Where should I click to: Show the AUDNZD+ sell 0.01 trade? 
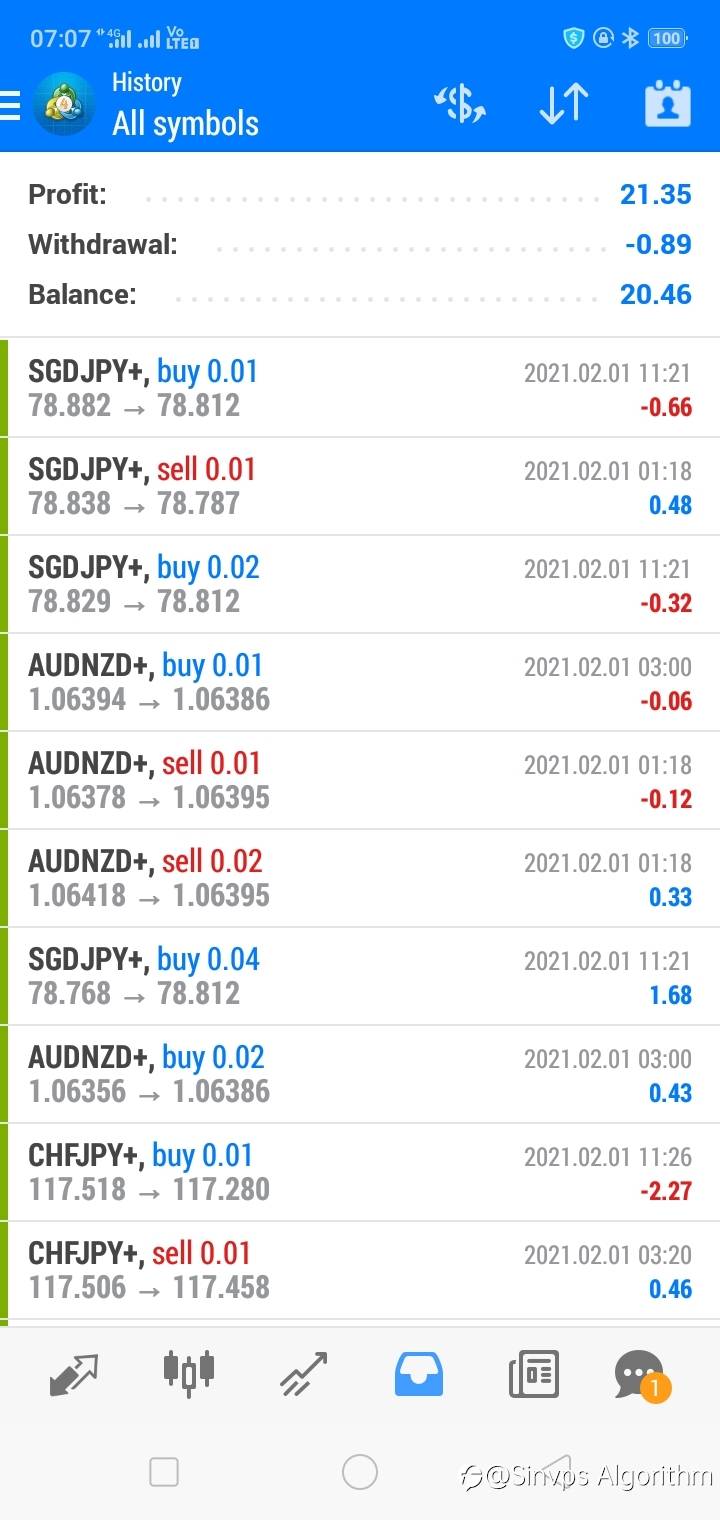click(x=360, y=780)
